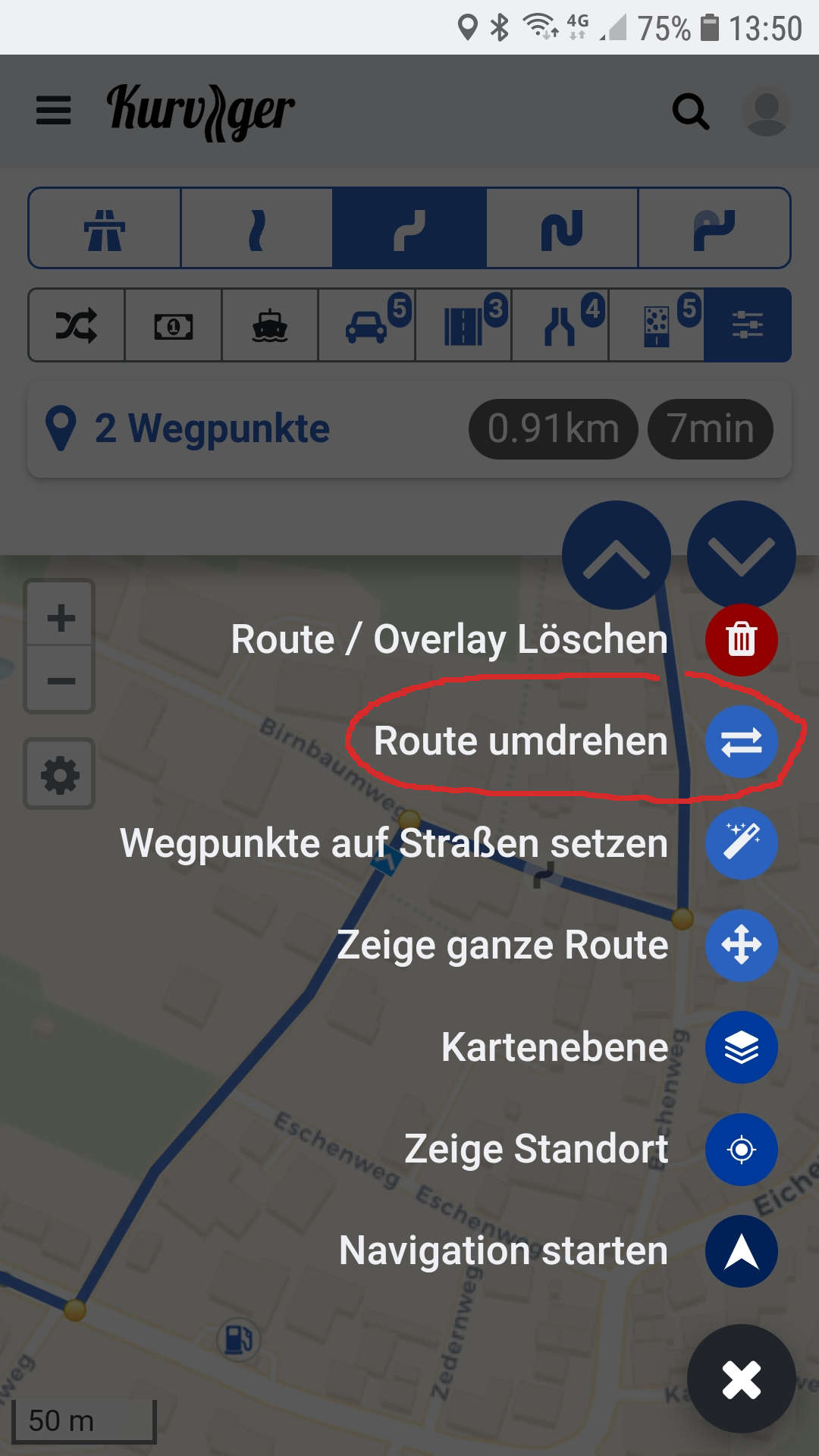The image size is (819, 1456).
Task: Tap the down chevron round button
Action: (741, 555)
